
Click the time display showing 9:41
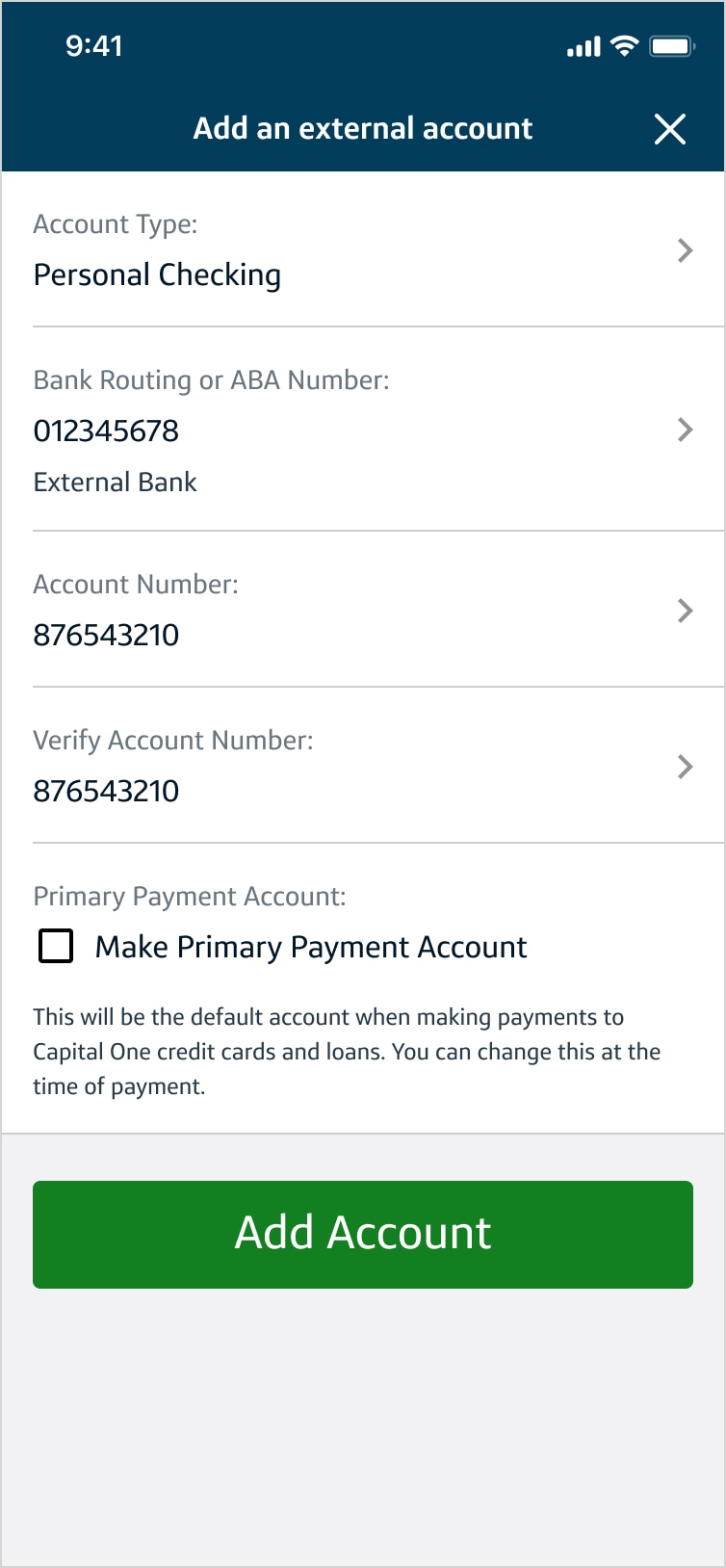93,44
